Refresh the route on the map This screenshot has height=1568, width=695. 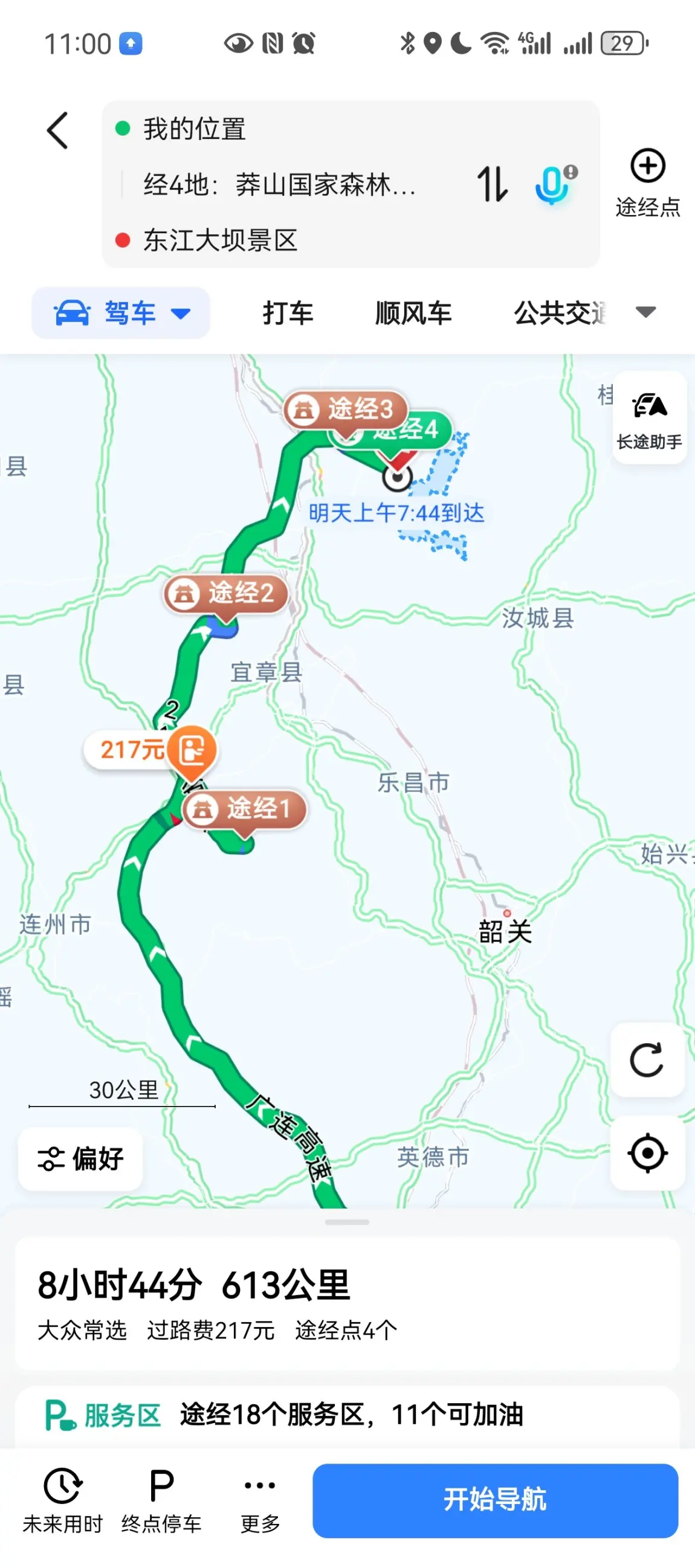tap(647, 1060)
